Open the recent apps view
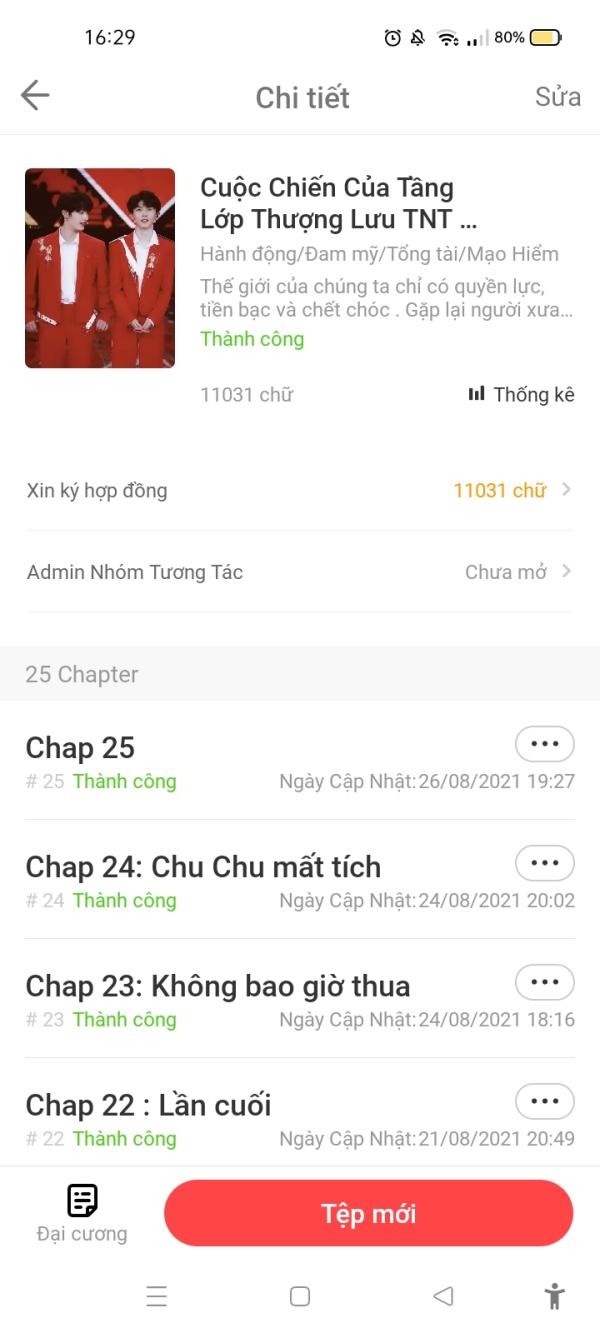Viewport: 600px width, 1333px height. (157, 1296)
